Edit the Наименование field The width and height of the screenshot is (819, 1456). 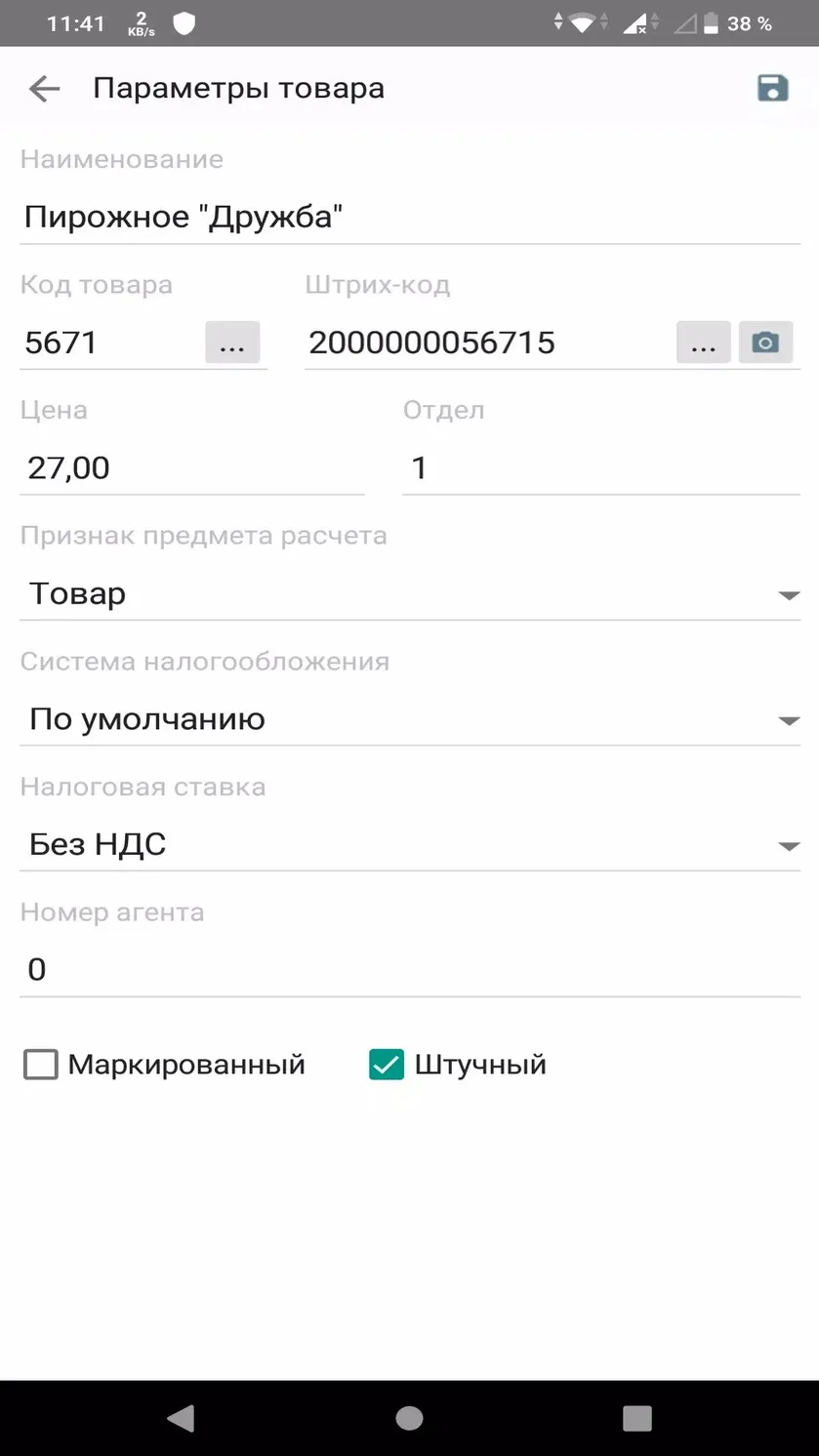(x=410, y=217)
